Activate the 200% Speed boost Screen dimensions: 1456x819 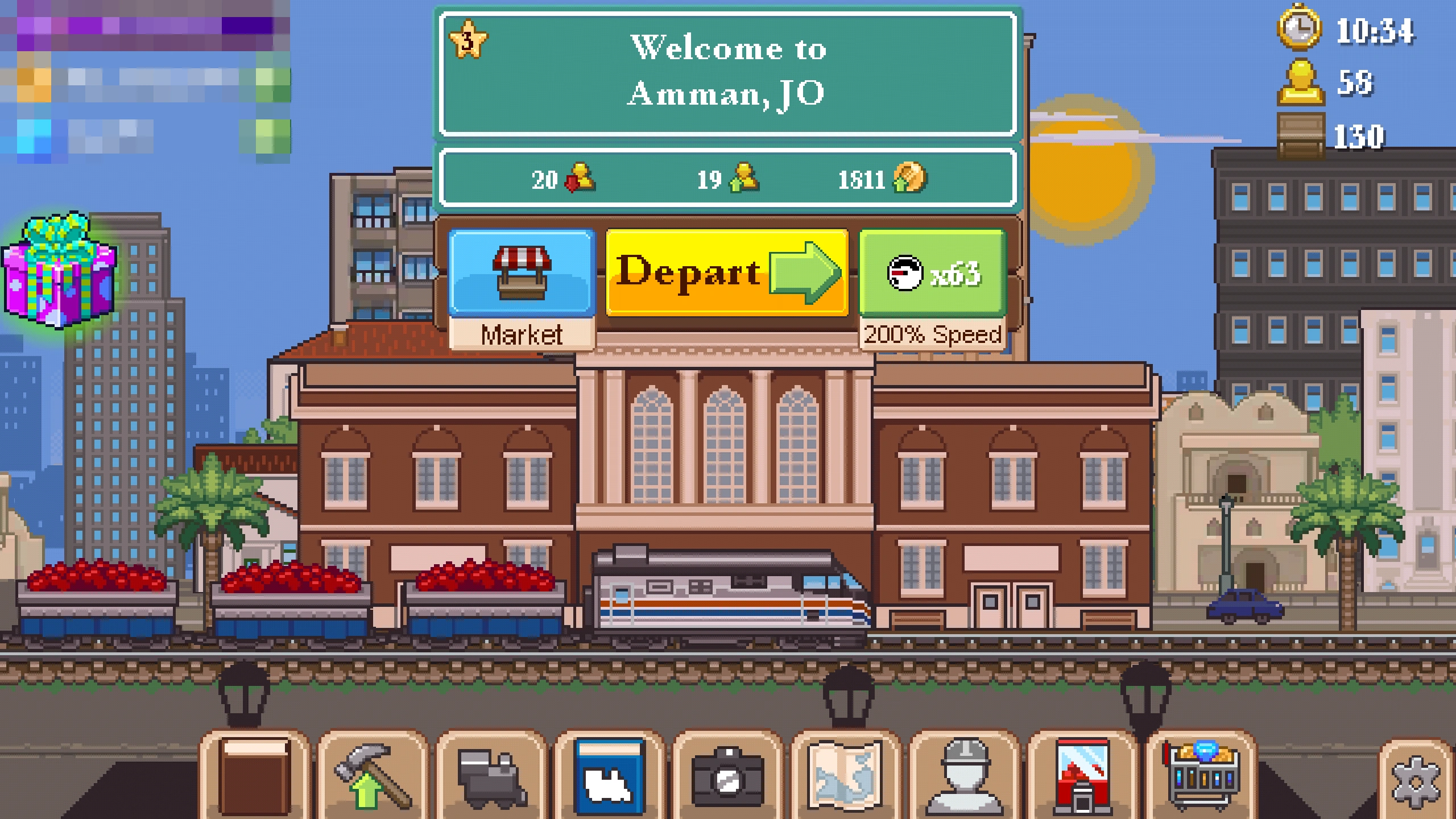(x=932, y=273)
